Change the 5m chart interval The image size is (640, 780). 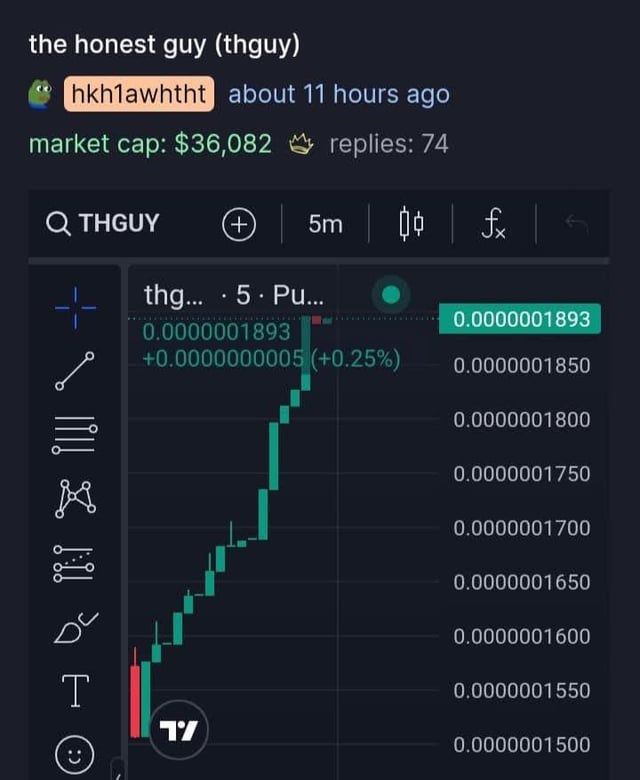click(325, 224)
